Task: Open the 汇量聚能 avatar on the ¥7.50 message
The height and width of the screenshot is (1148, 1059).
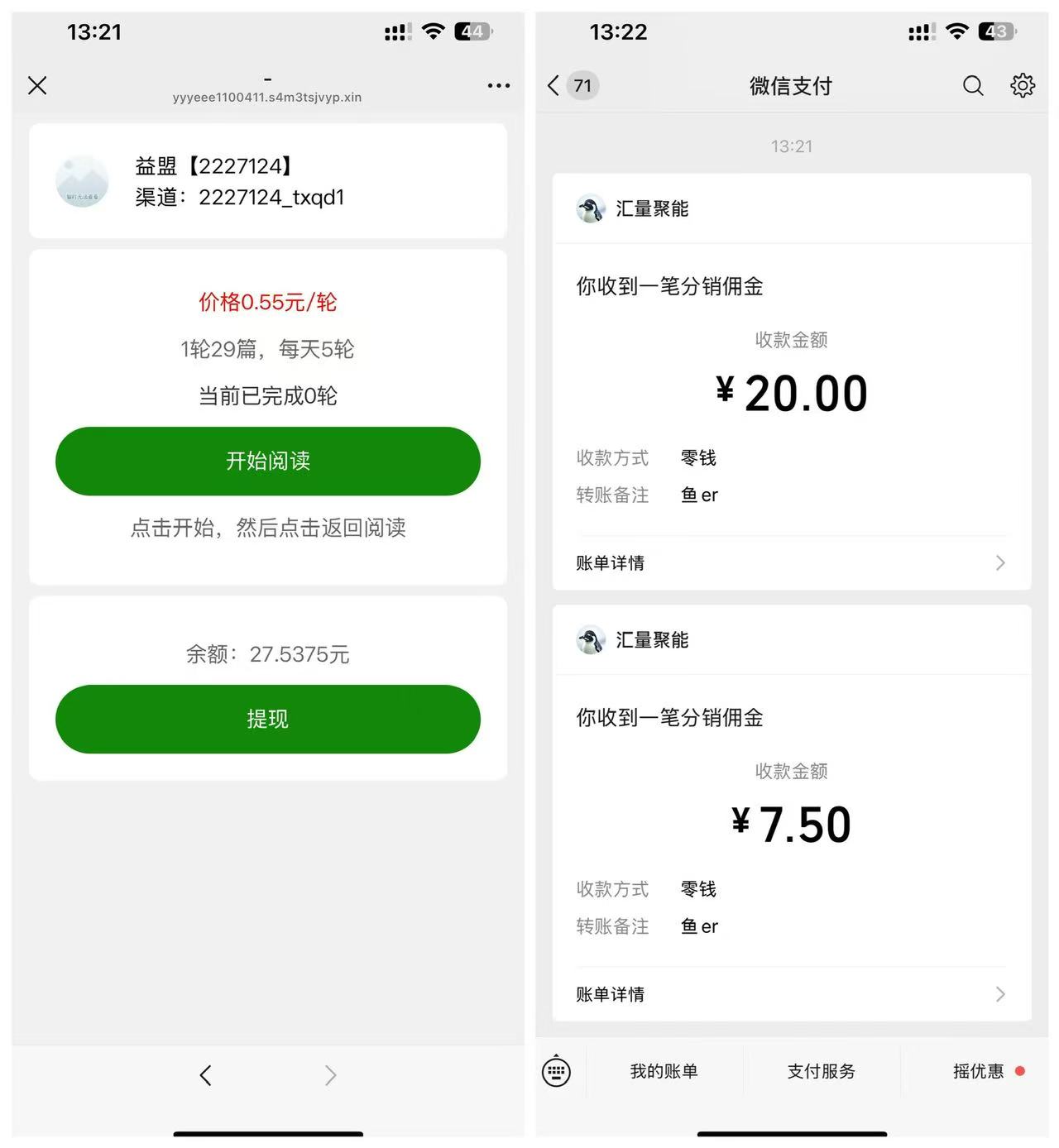Action: [591, 639]
